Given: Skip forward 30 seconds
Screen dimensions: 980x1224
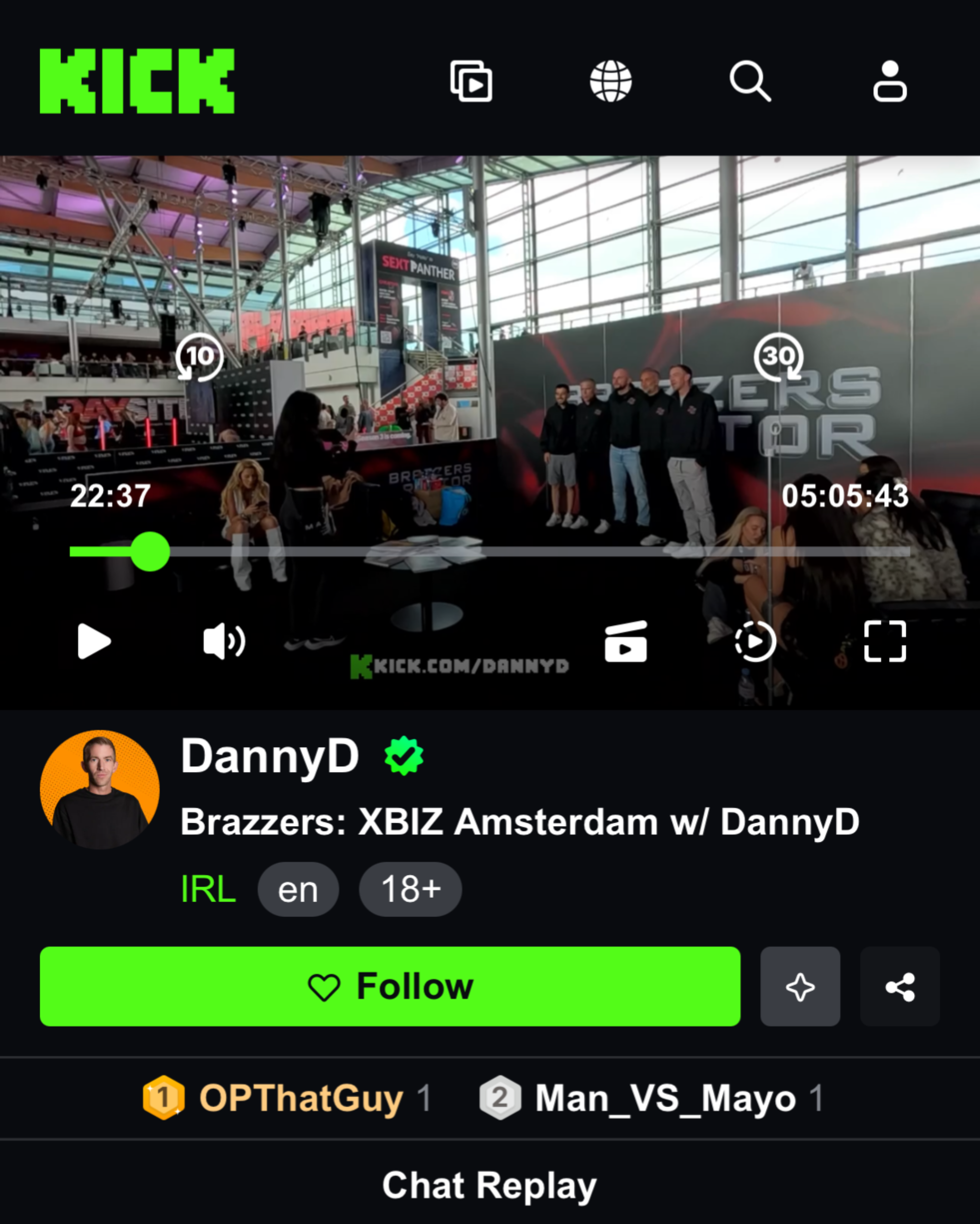Looking at the screenshot, I should coord(778,357).
